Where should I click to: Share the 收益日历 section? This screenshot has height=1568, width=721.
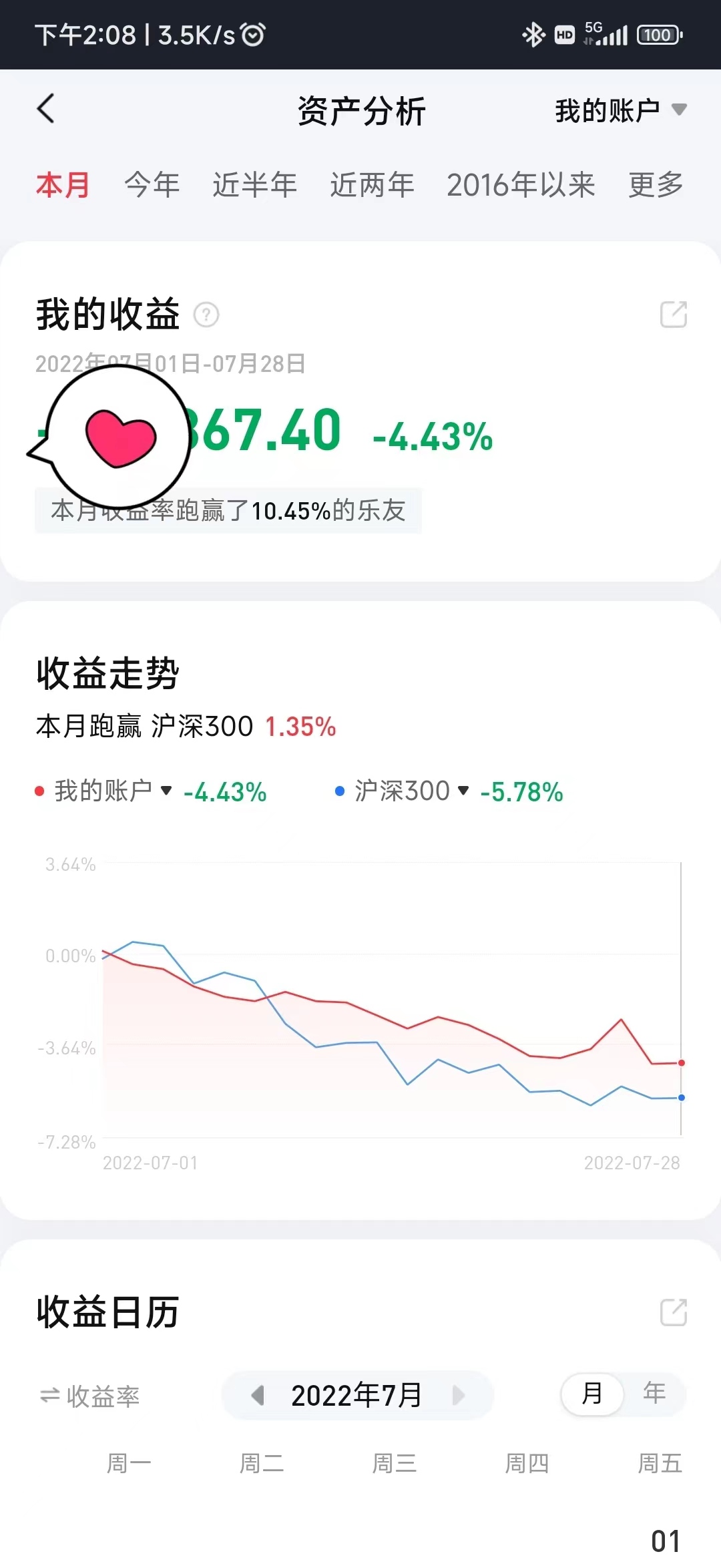pyautogui.click(x=673, y=1312)
